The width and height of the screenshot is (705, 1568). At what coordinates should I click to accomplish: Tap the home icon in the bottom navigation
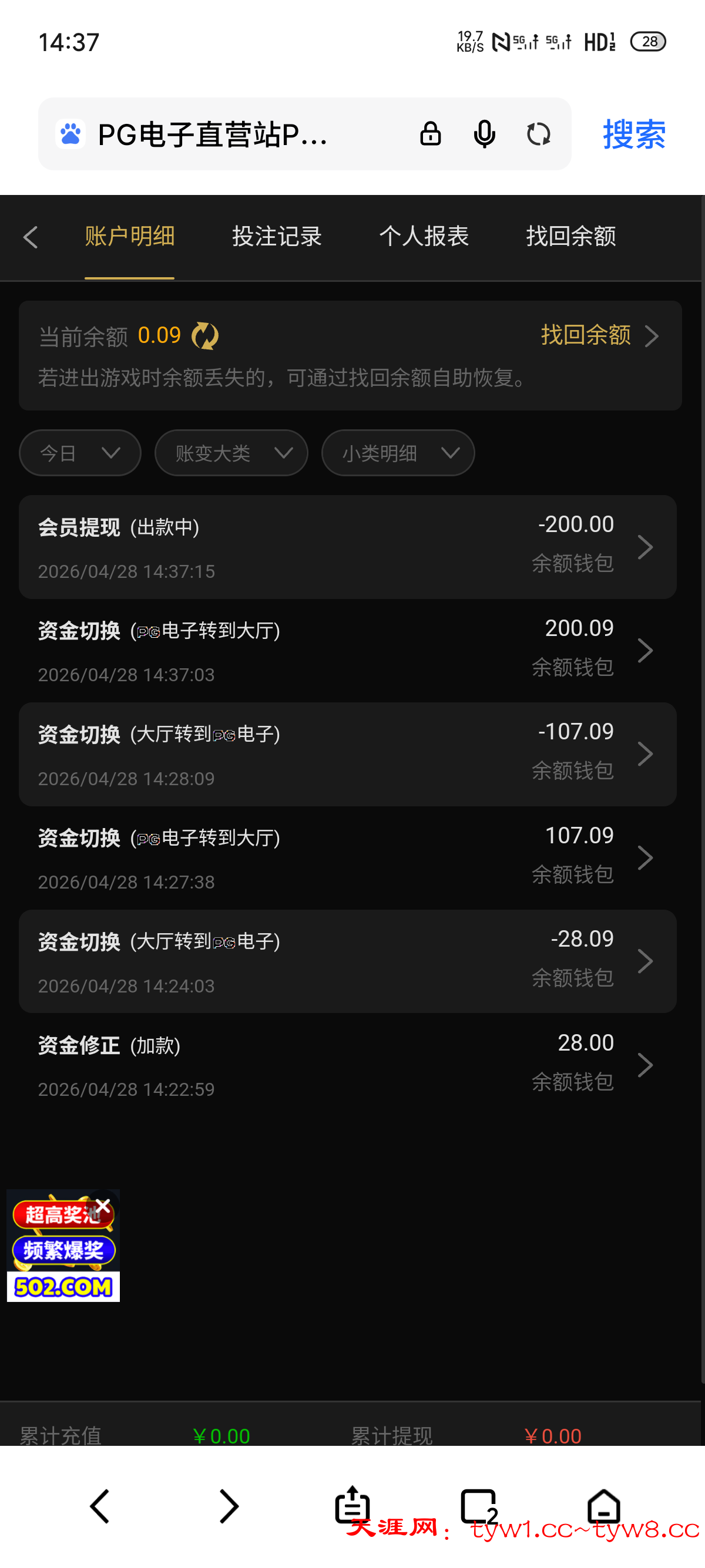602,1506
